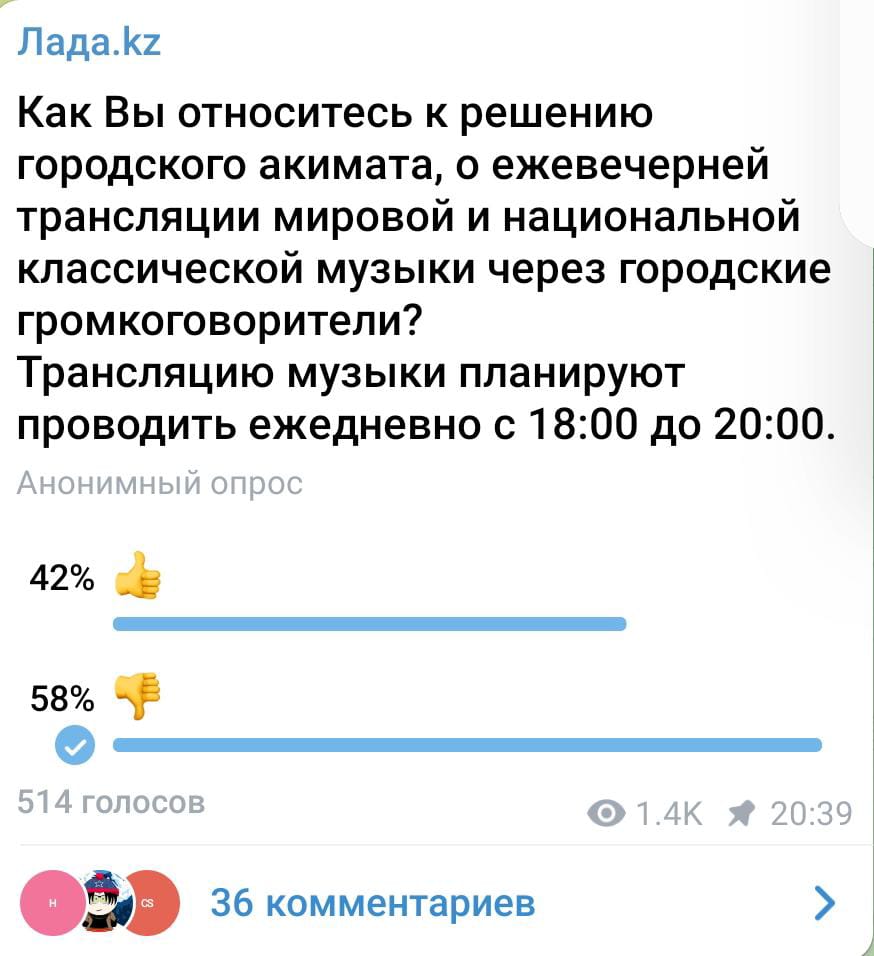
Task: Open the 36 комментариев thread
Action: pyautogui.click(x=373, y=903)
